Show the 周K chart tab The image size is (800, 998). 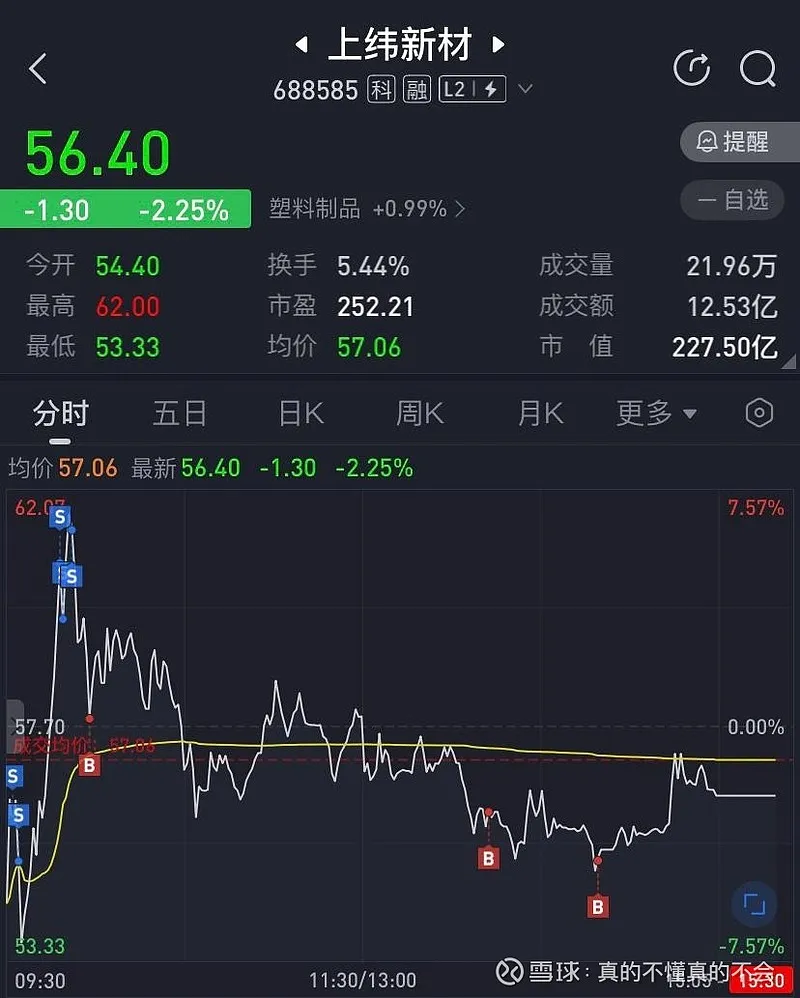point(420,414)
